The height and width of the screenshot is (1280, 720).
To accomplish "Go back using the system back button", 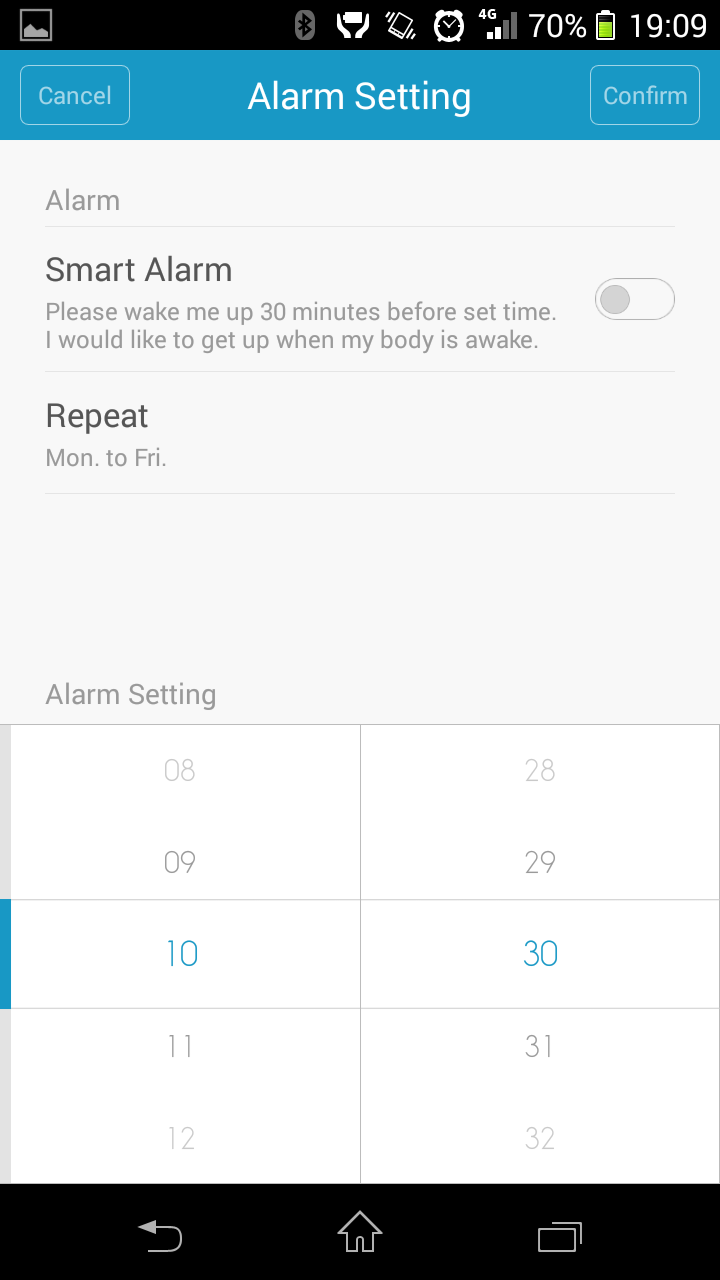I will tap(160, 1234).
